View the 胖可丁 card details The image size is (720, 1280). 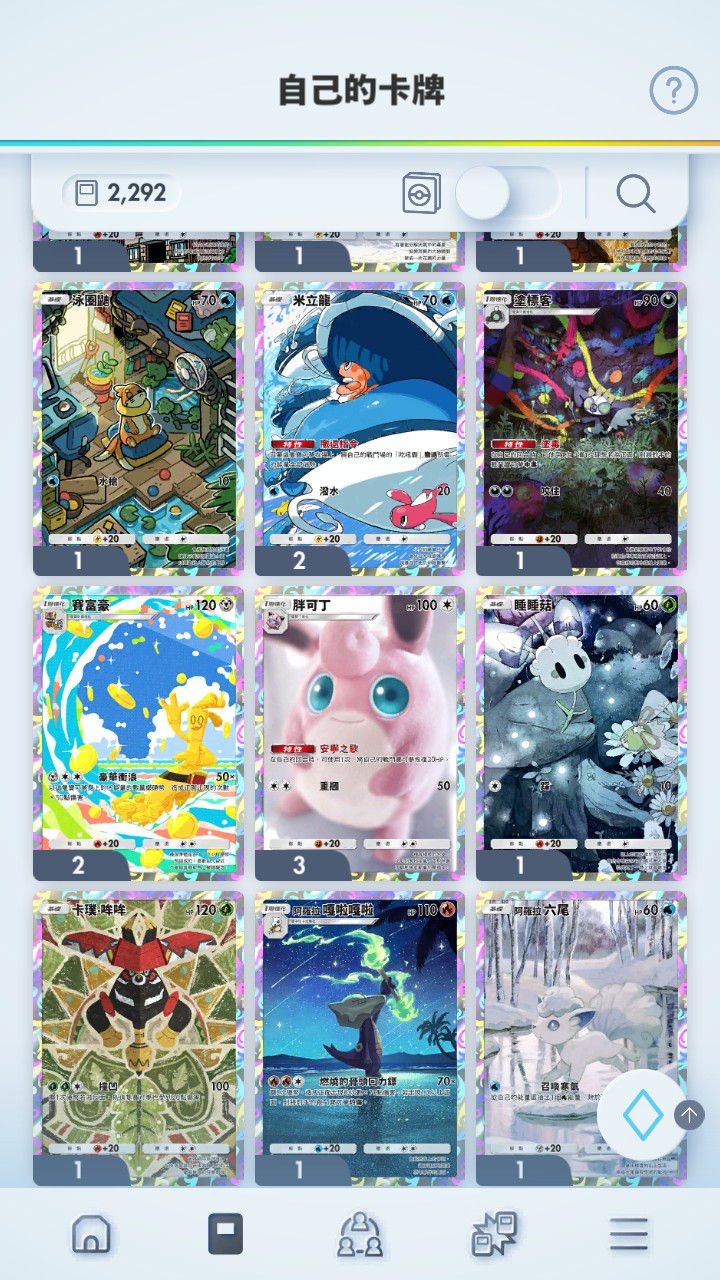360,732
